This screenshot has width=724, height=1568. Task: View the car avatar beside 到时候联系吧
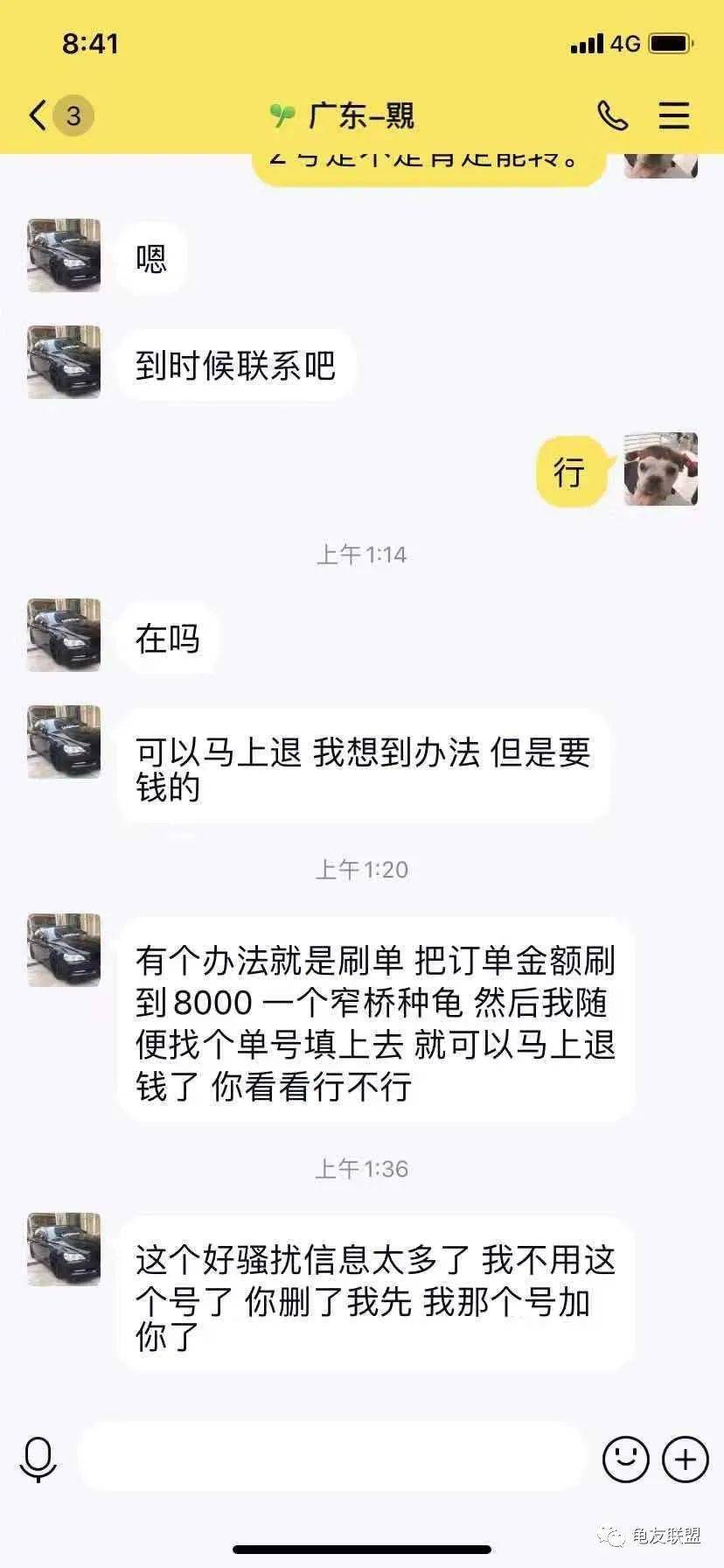(x=64, y=362)
